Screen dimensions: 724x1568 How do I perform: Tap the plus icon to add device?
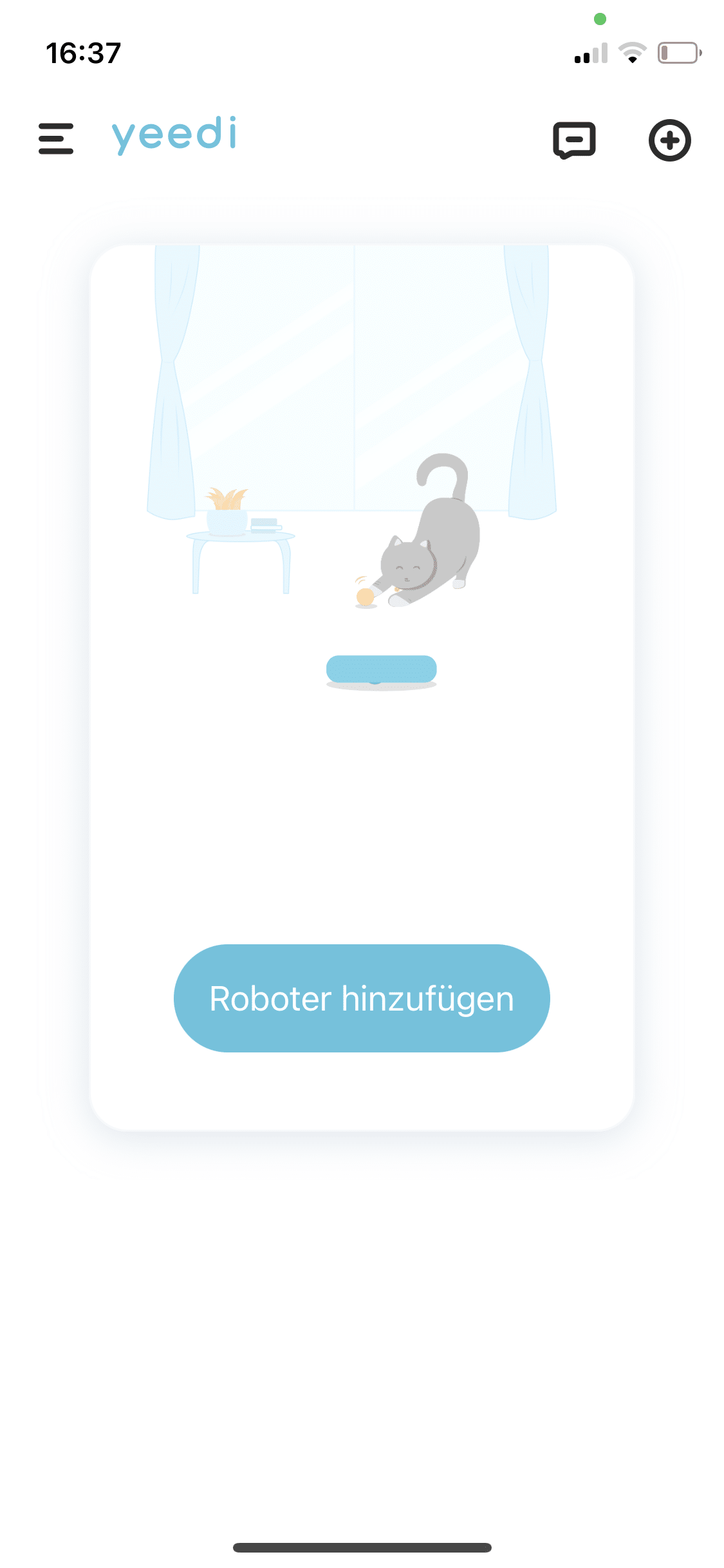click(669, 140)
